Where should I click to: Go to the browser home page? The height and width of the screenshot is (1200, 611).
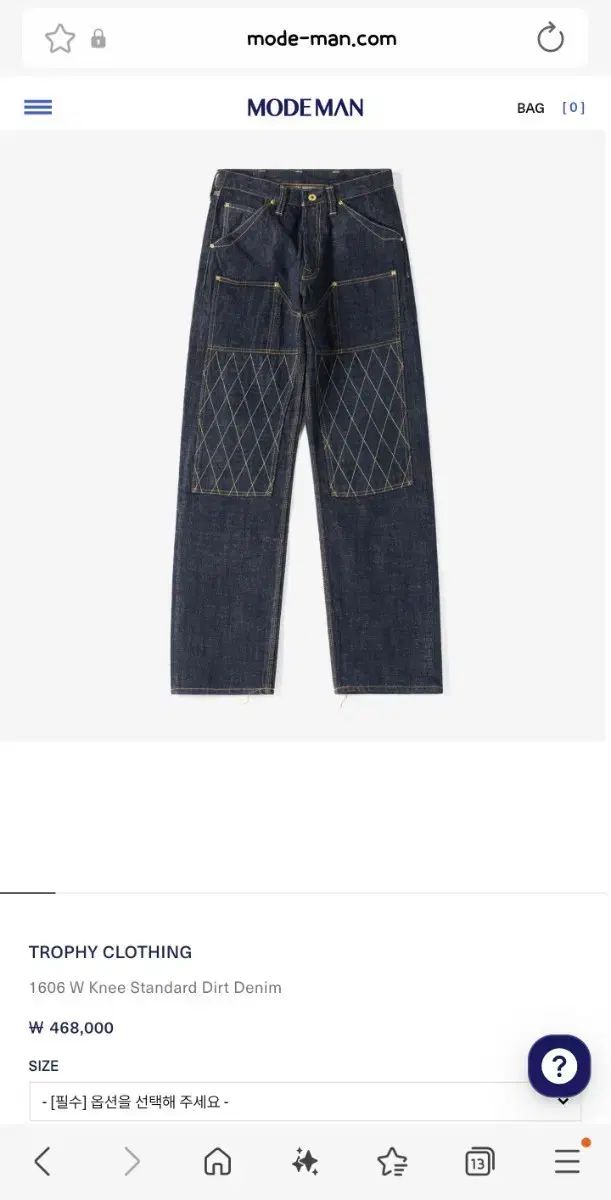(x=217, y=1161)
